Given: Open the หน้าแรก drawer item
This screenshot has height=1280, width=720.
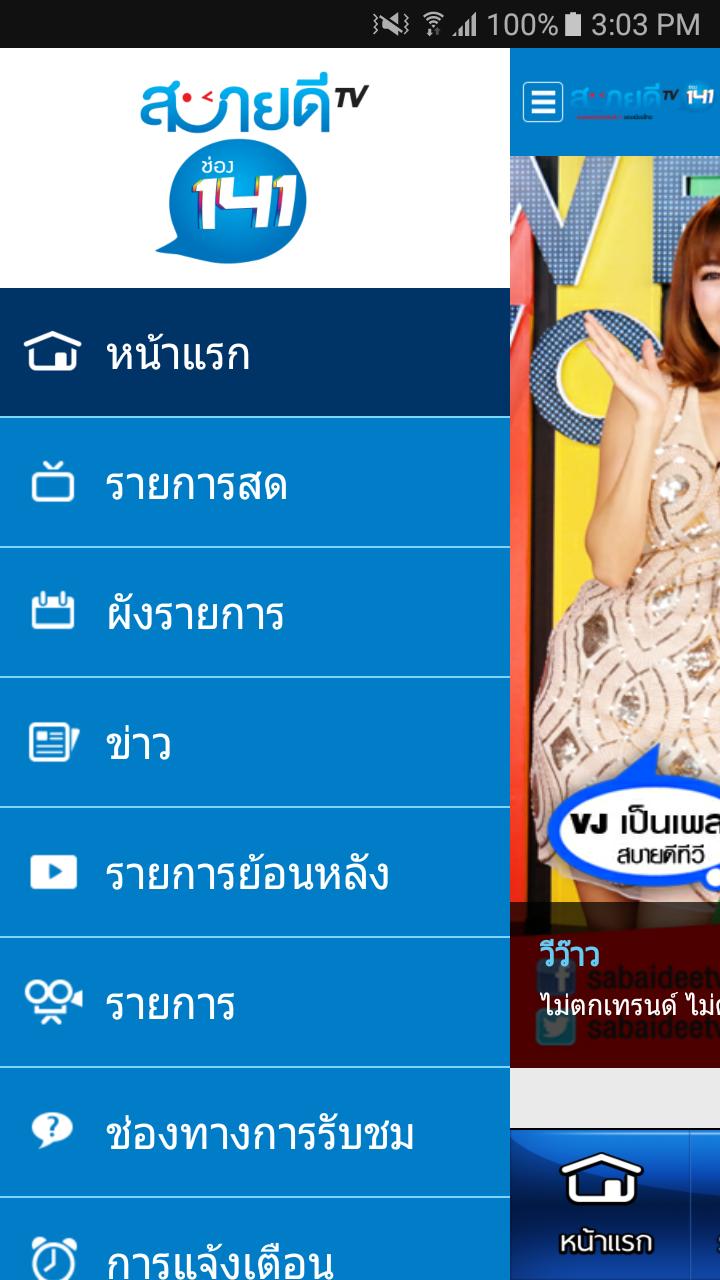Looking at the screenshot, I should pos(254,354).
